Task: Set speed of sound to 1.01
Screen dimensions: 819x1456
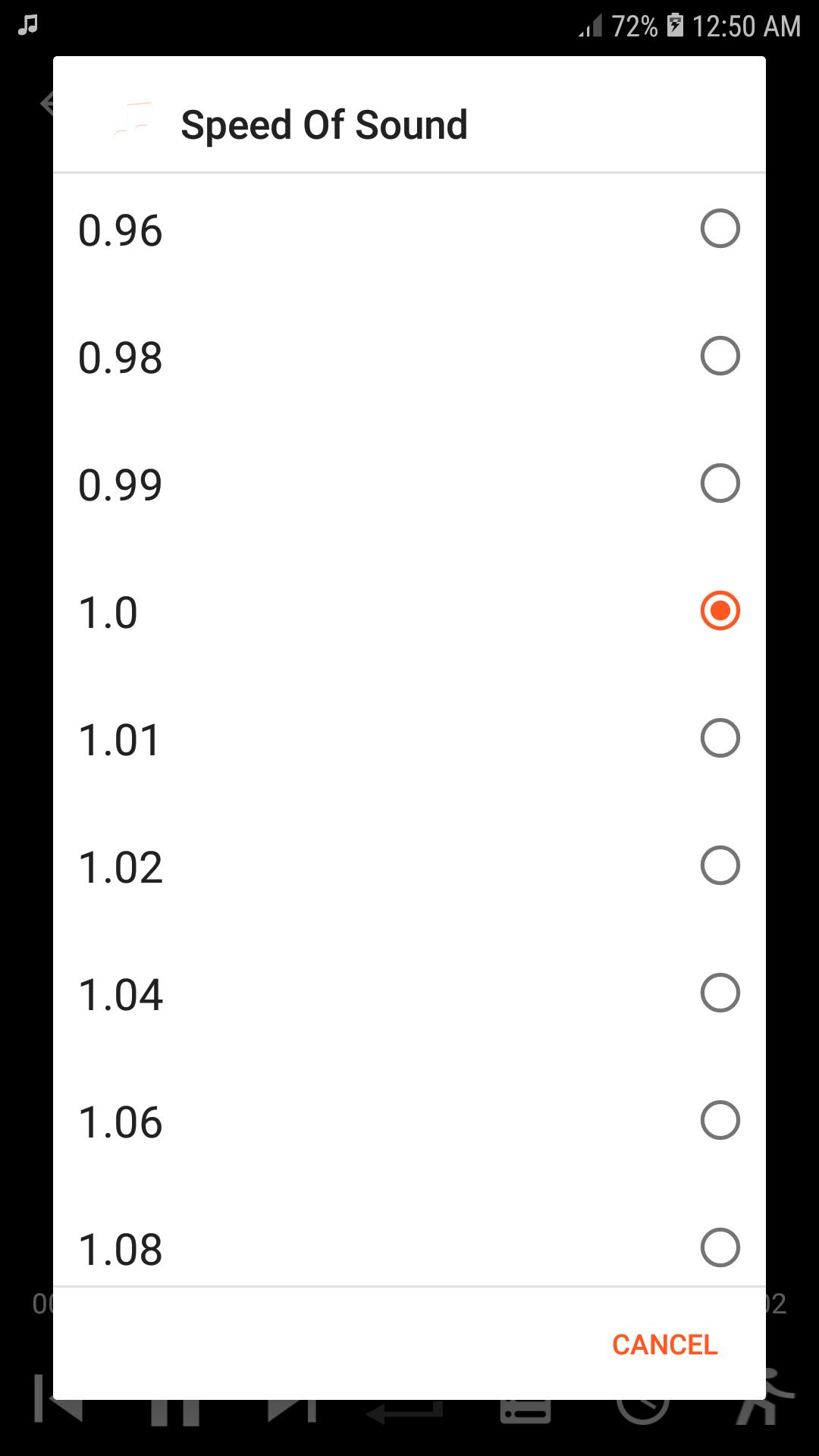Action: click(x=719, y=739)
